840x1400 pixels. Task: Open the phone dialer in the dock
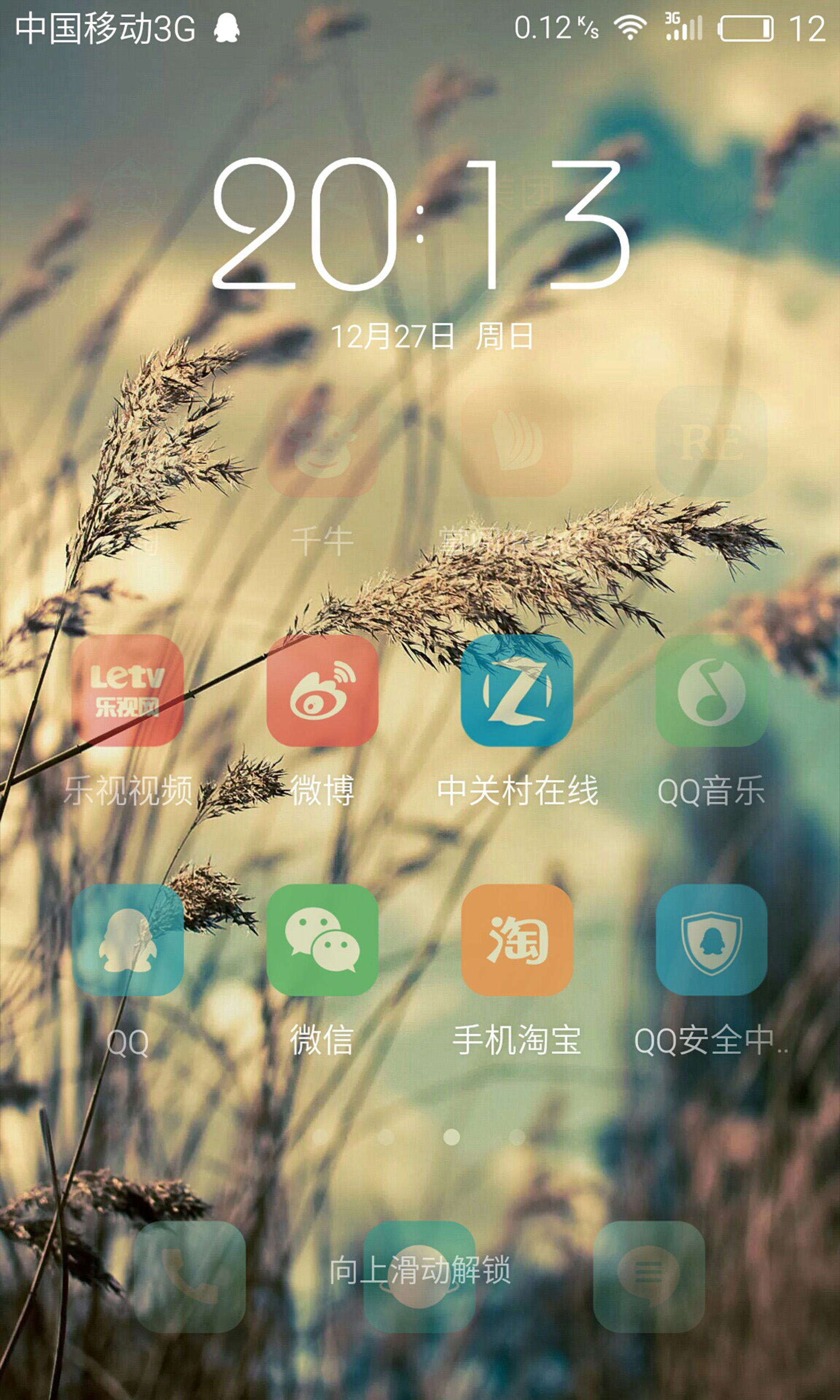click(x=190, y=1277)
